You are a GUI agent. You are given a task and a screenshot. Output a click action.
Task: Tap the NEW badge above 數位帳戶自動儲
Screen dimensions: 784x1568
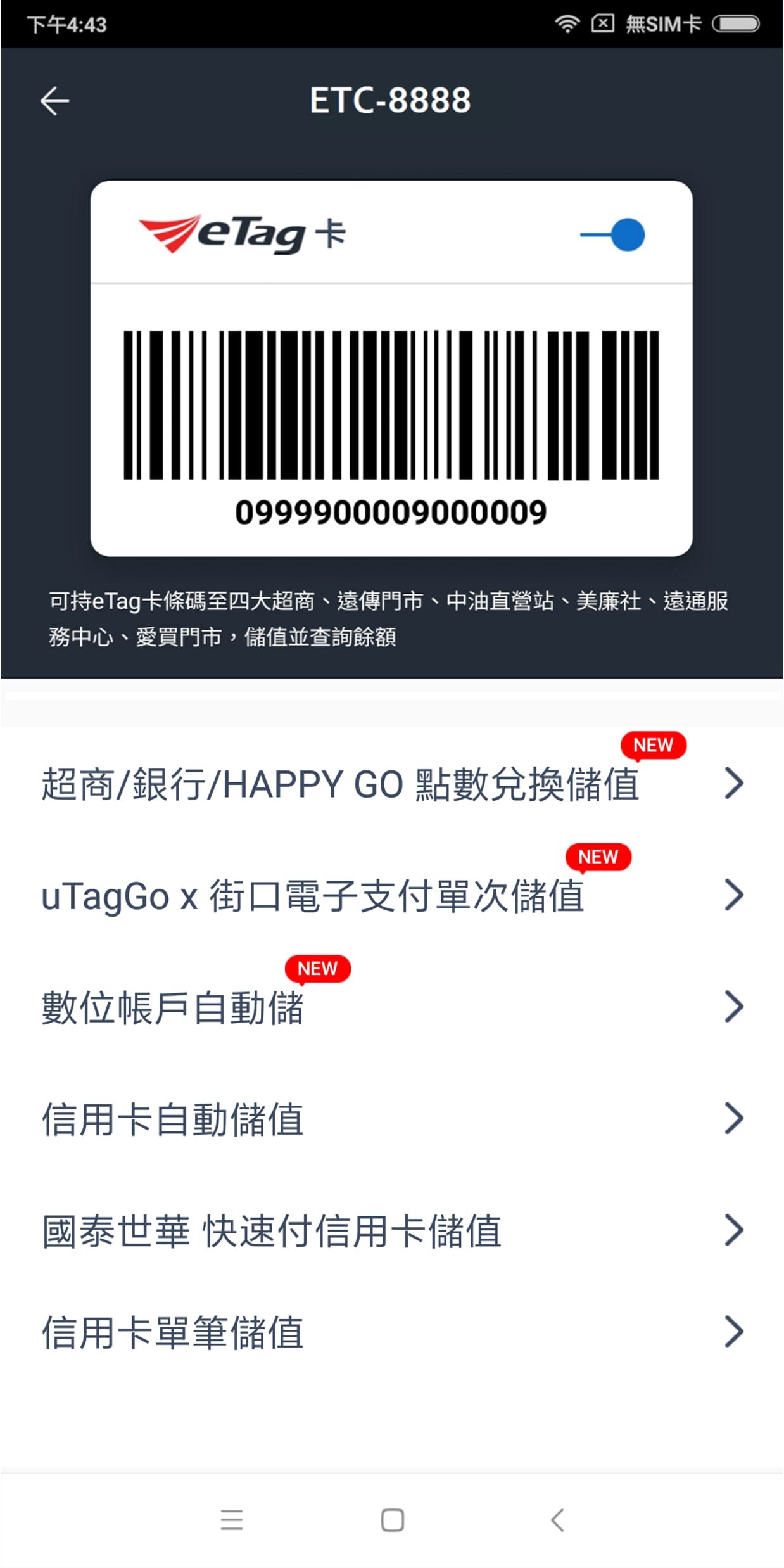pos(318,968)
